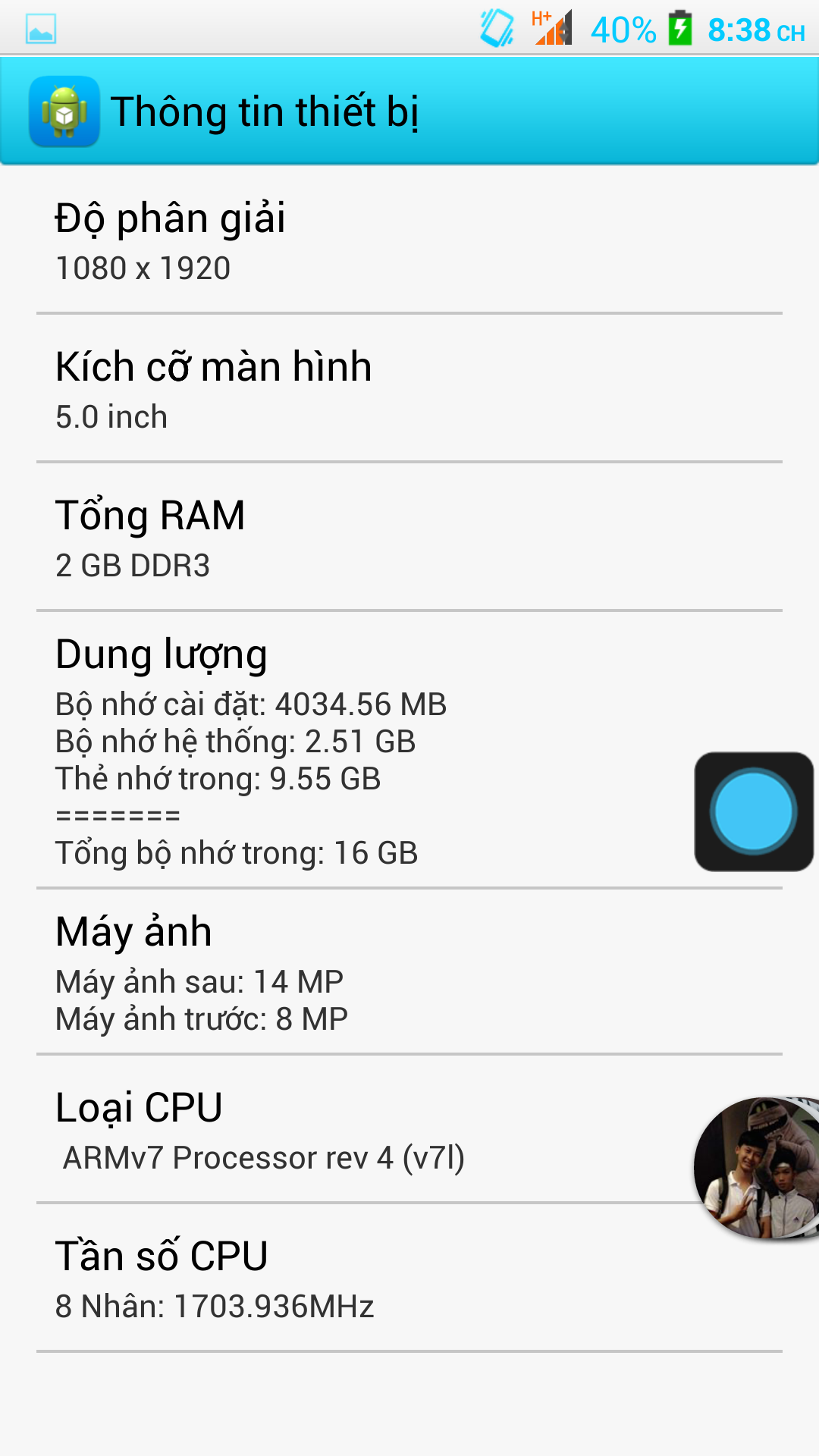Tap the app icon beside Thông tin thiết bị
819x1456 pixels.
point(64,111)
